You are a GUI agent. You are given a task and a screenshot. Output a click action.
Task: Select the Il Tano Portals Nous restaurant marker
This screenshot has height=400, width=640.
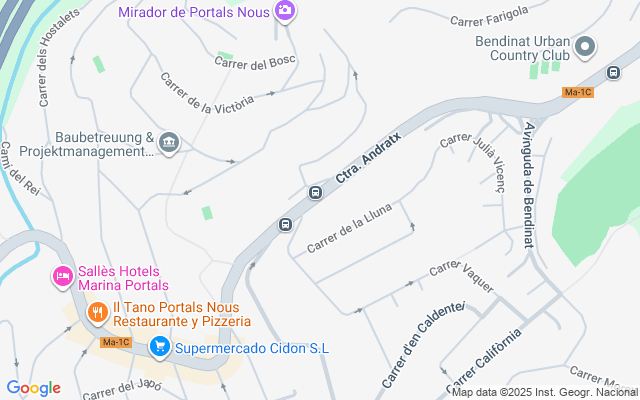[x=97, y=312]
